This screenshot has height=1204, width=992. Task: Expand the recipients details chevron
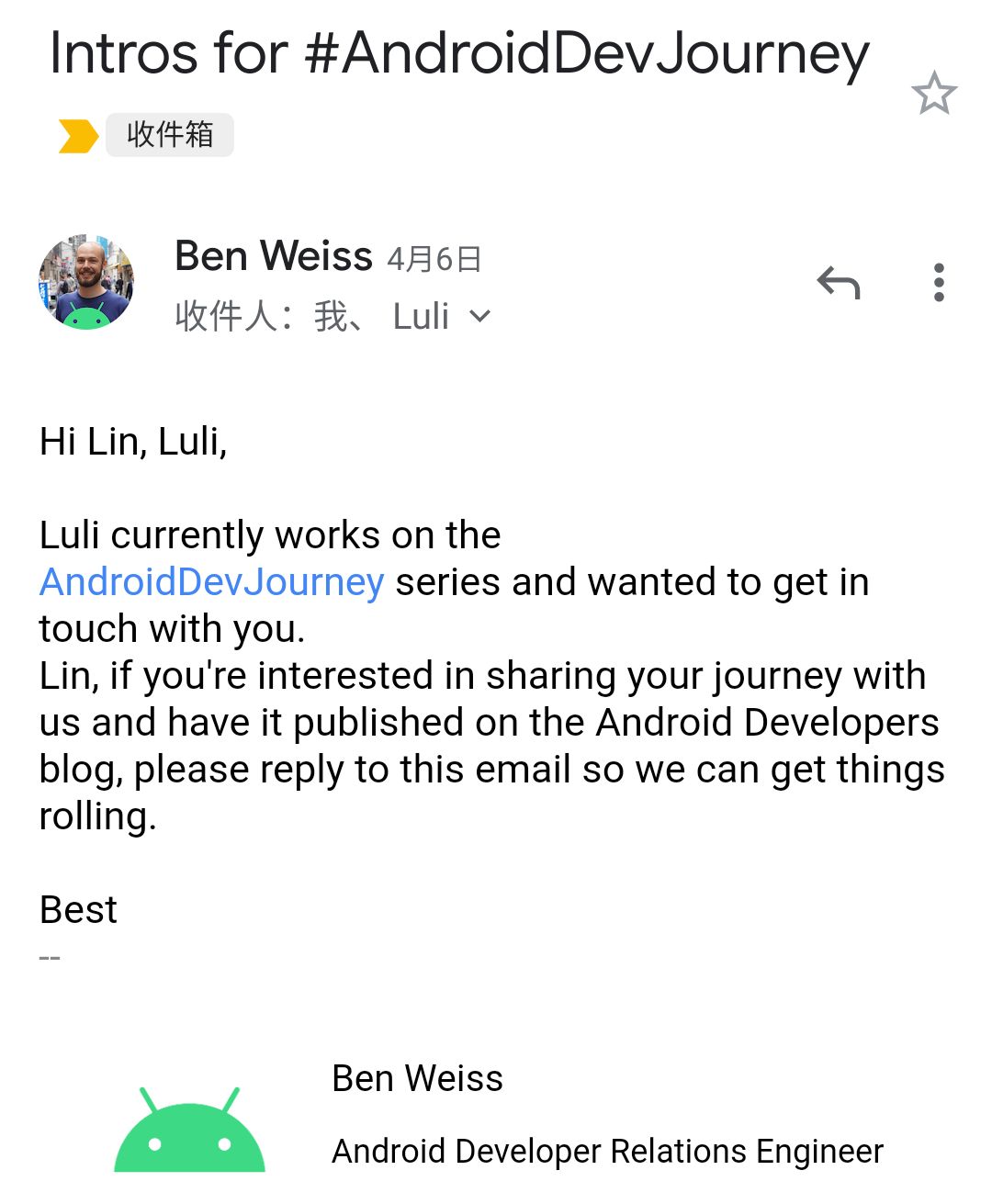click(479, 317)
